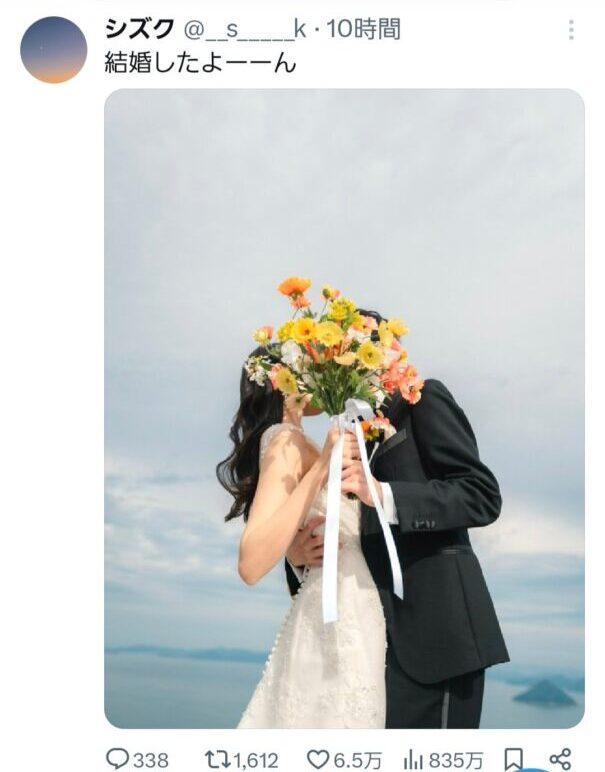Screen dimensions: 605x772
Task: Bookmark シズク's post
Action: pos(513,760)
